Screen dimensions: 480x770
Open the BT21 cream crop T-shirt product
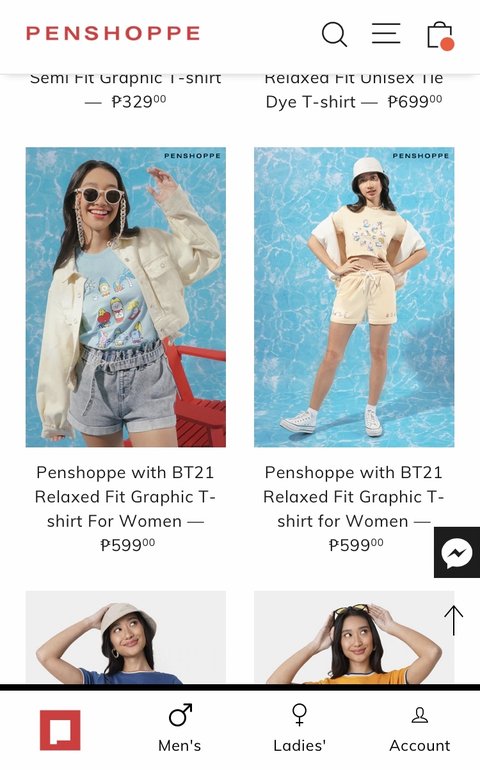pos(354,297)
